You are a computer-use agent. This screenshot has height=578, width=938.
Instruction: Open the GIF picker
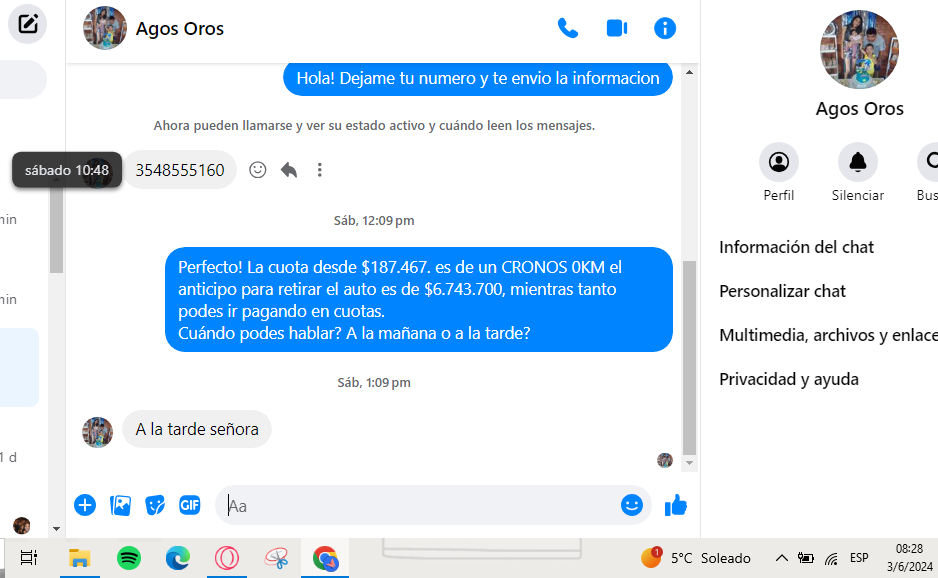coord(190,505)
